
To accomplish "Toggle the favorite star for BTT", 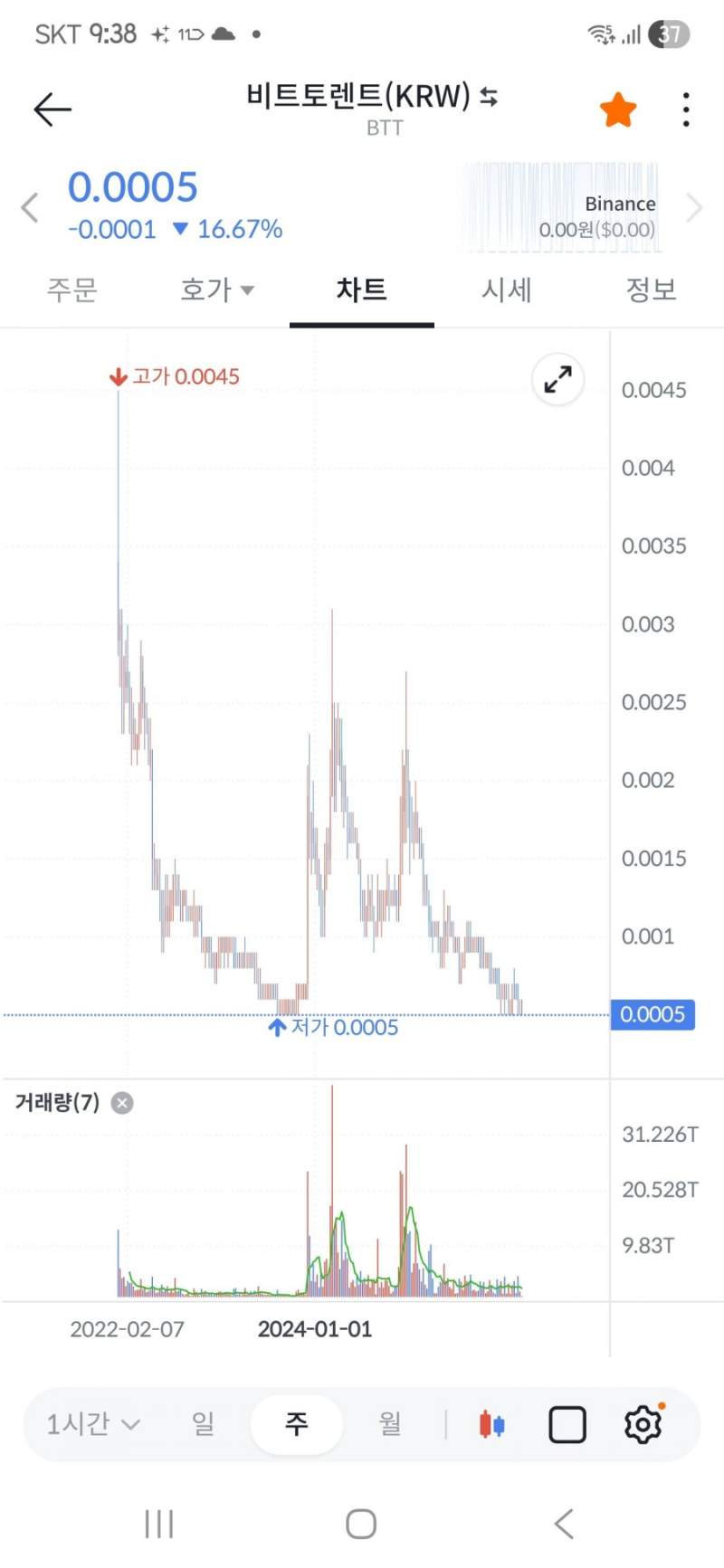I will click(618, 109).
